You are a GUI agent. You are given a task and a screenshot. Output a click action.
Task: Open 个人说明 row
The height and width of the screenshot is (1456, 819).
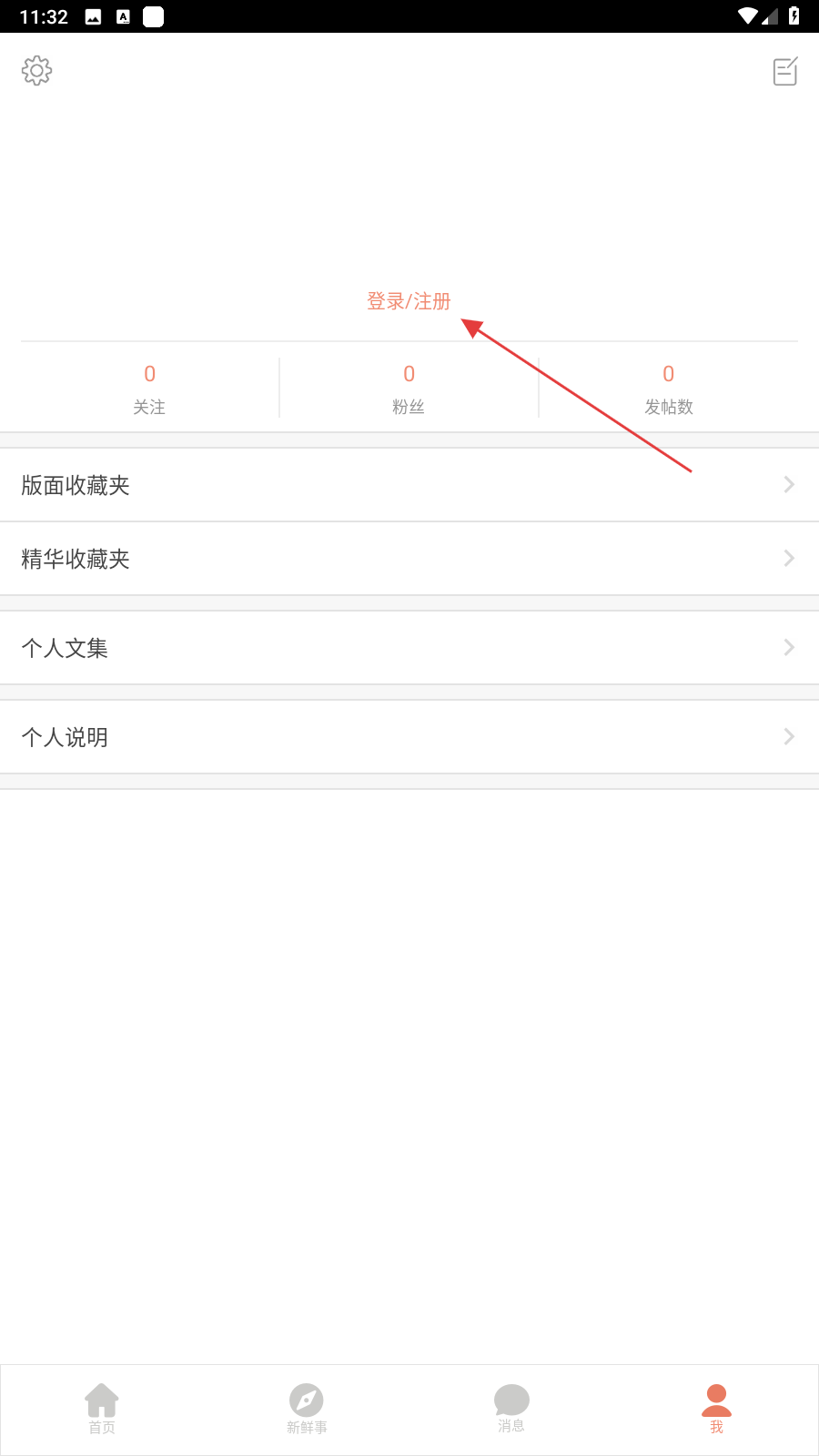[409, 737]
